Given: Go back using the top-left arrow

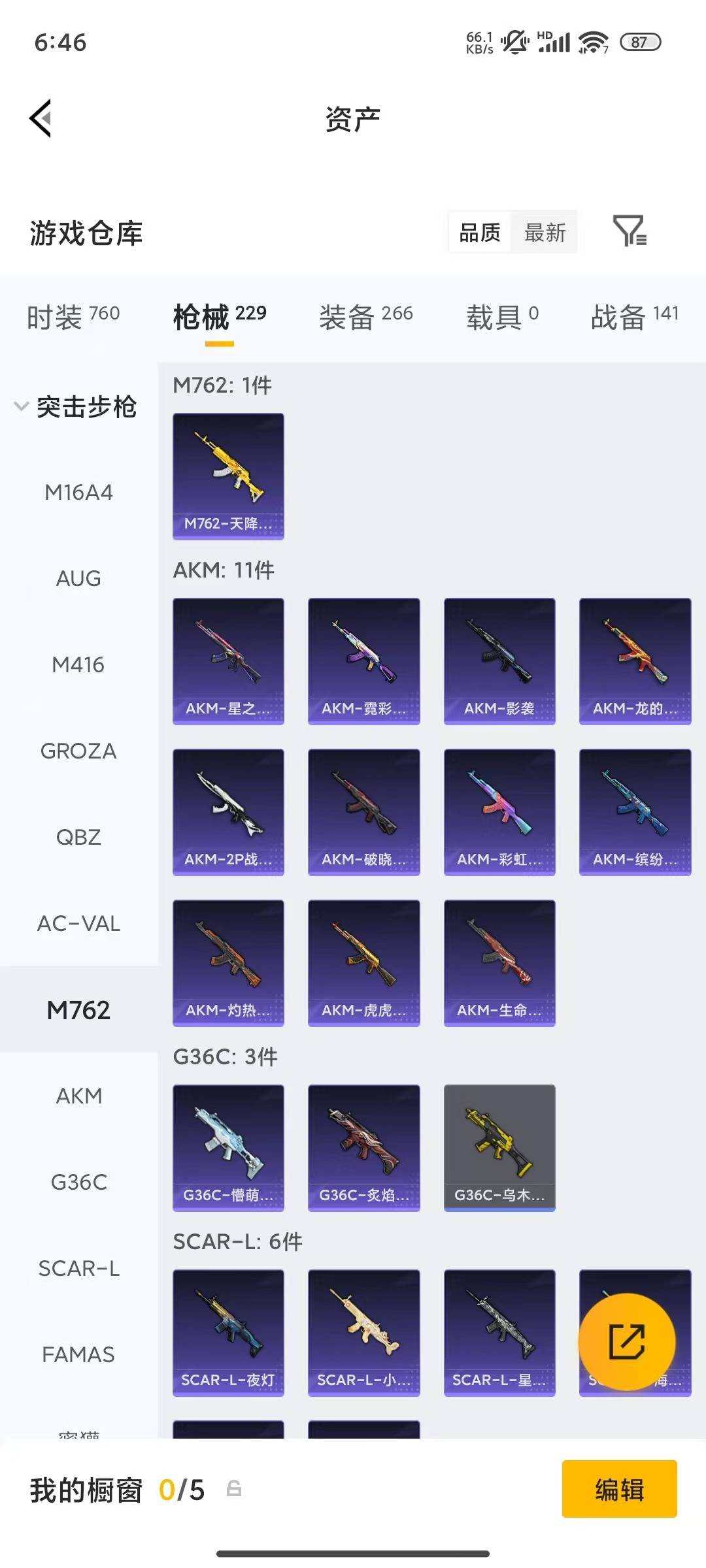Looking at the screenshot, I should pyautogui.click(x=41, y=118).
